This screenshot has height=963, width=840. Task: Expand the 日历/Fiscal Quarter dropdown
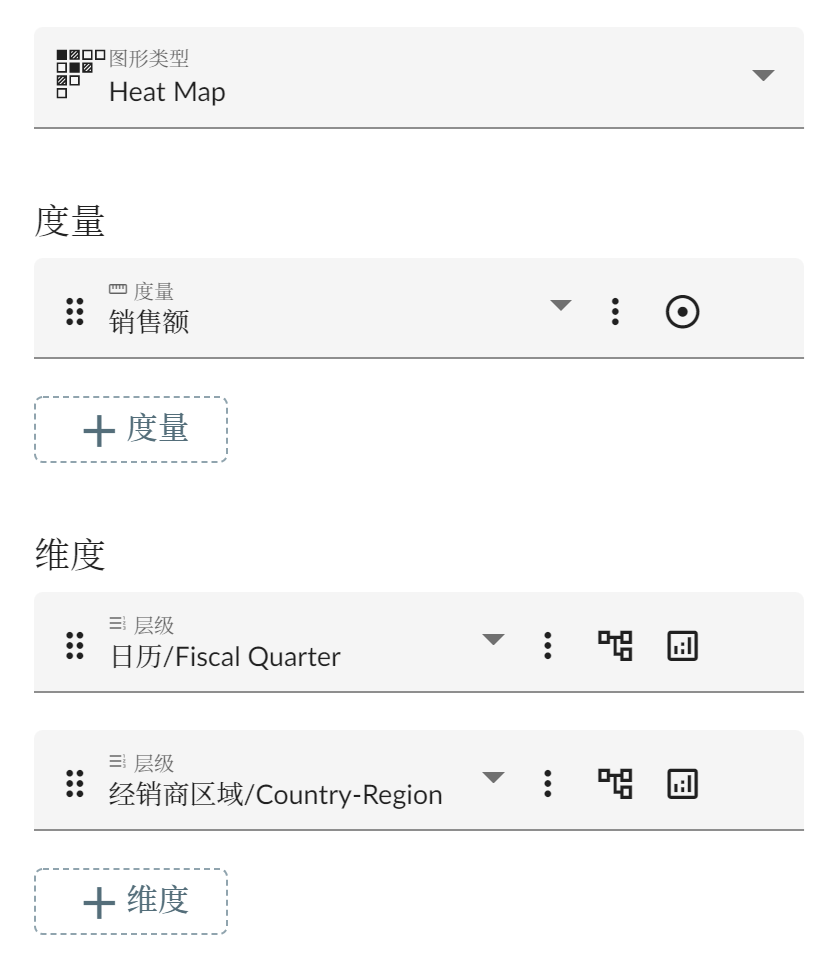tap(494, 639)
